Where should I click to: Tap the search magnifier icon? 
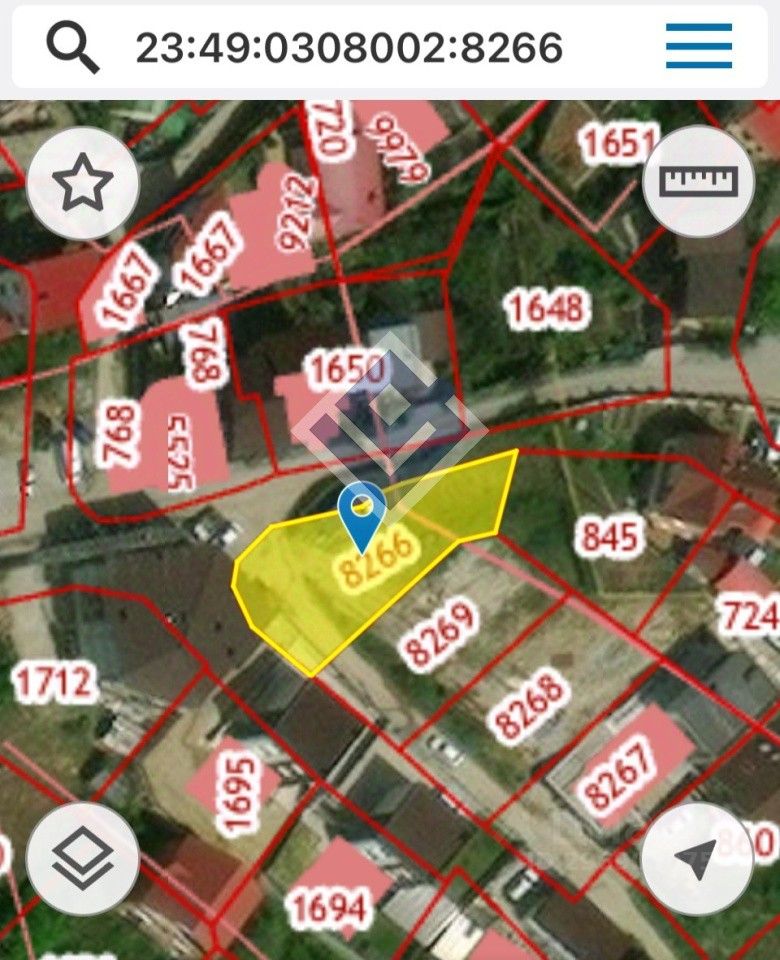coord(73,46)
